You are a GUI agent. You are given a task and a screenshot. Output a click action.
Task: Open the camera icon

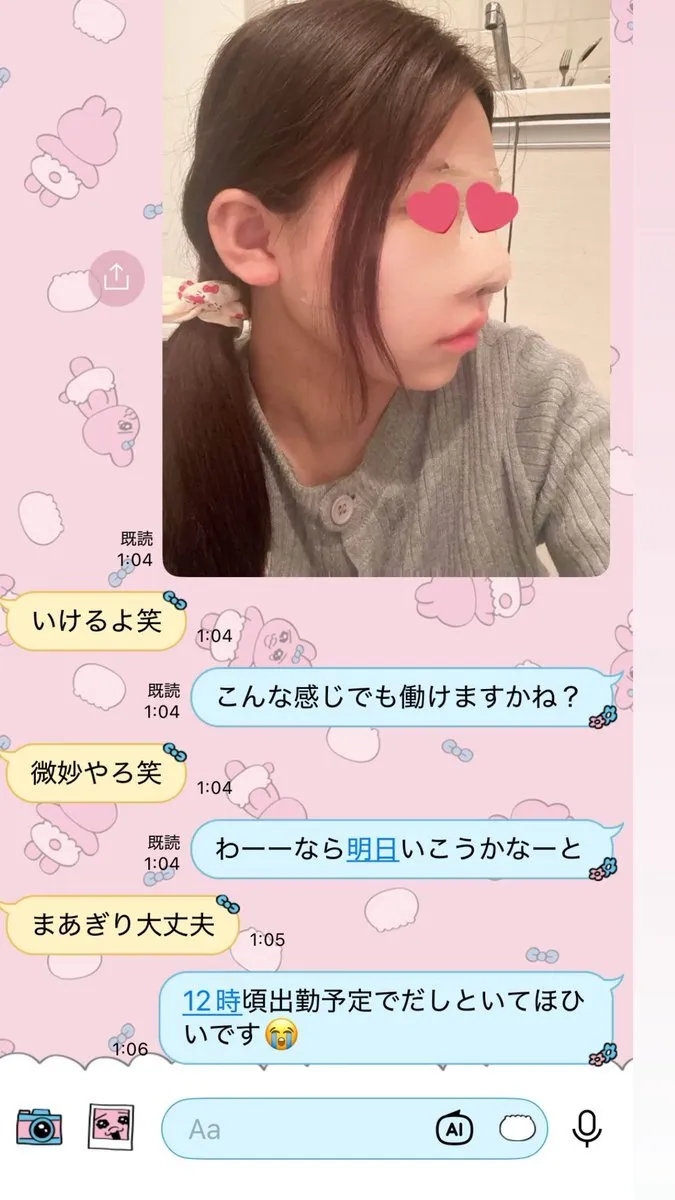(x=40, y=1128)
